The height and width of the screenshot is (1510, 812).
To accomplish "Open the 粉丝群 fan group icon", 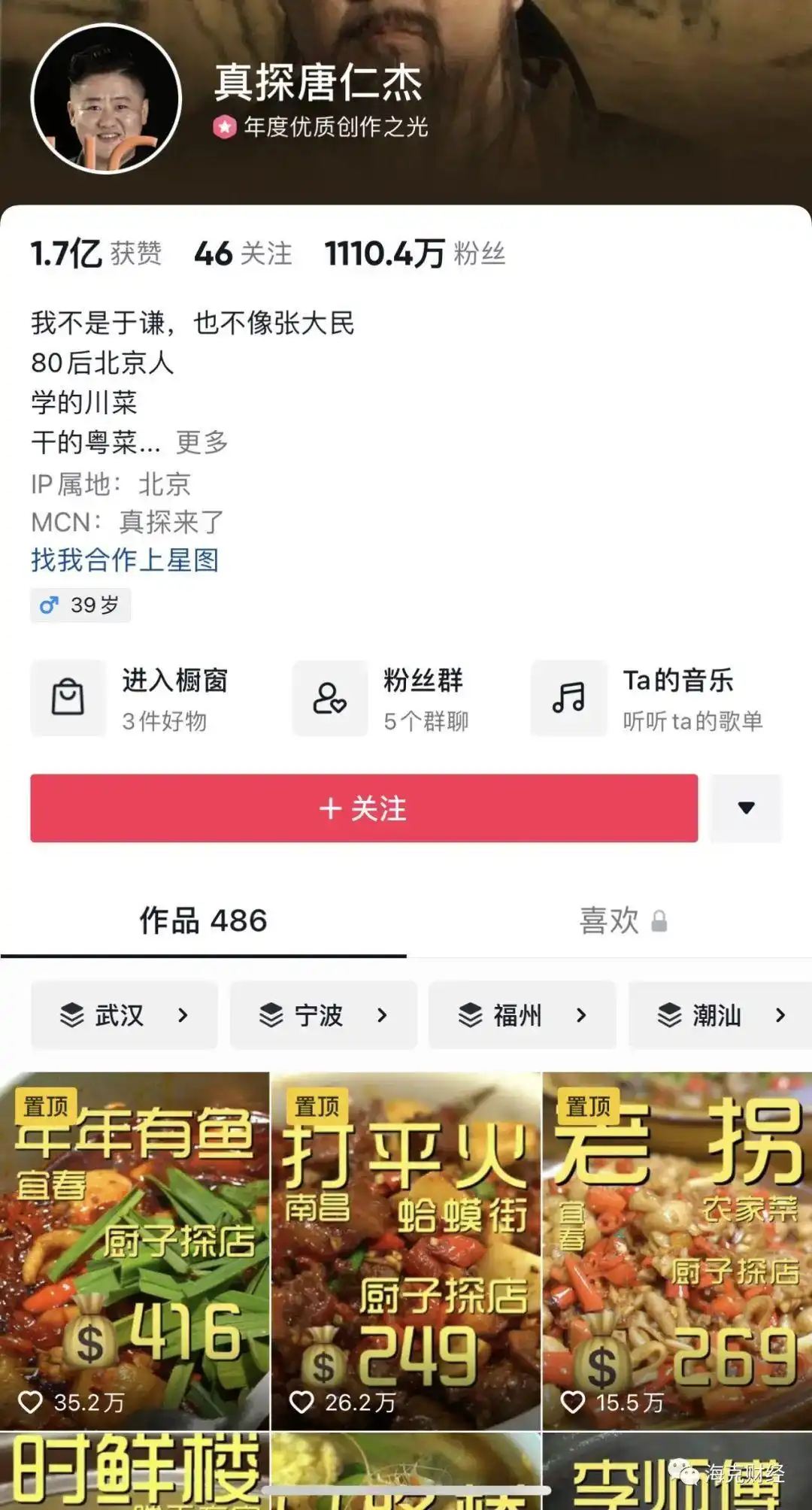I will pyautogui.click(x=331, y=699).
